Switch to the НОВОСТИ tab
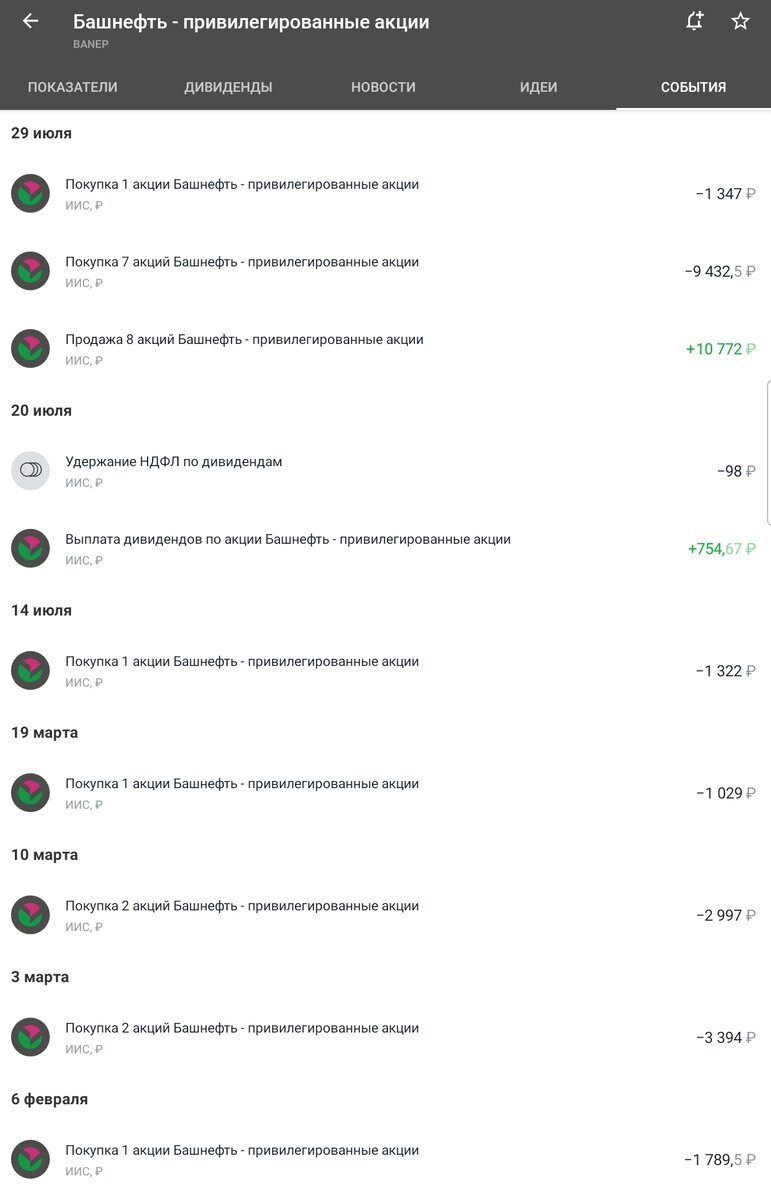The height and width of the screenshot is (1200, 771). coord(383,87)
